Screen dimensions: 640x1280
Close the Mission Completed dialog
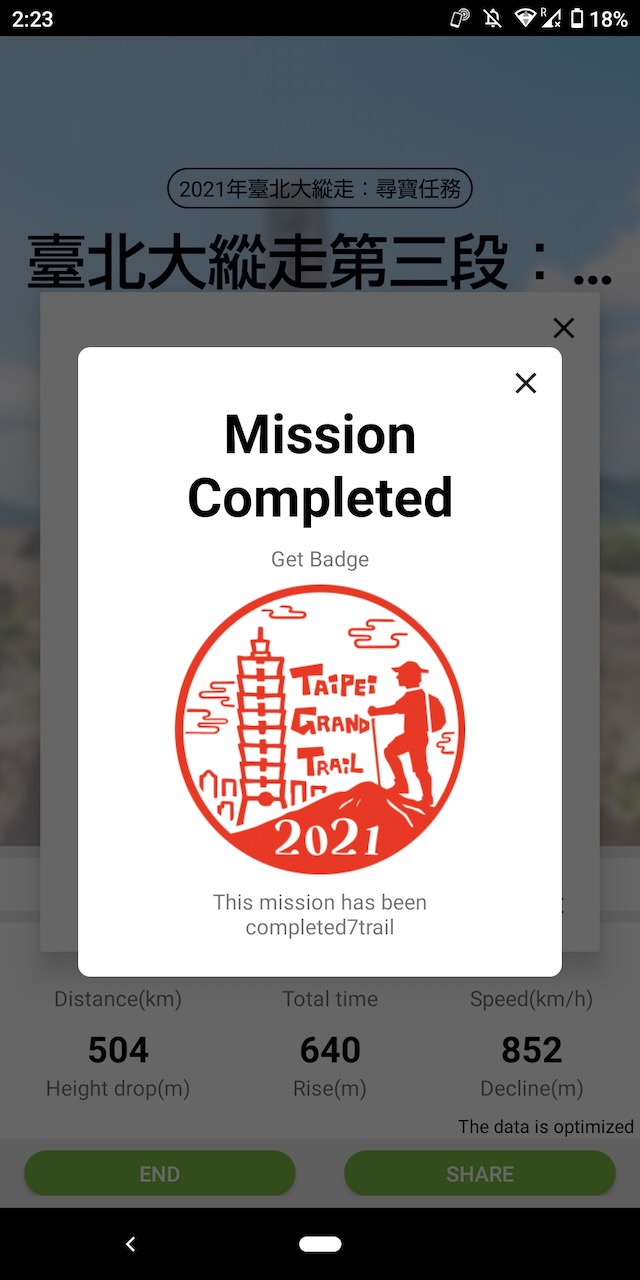tap(525, 383)
